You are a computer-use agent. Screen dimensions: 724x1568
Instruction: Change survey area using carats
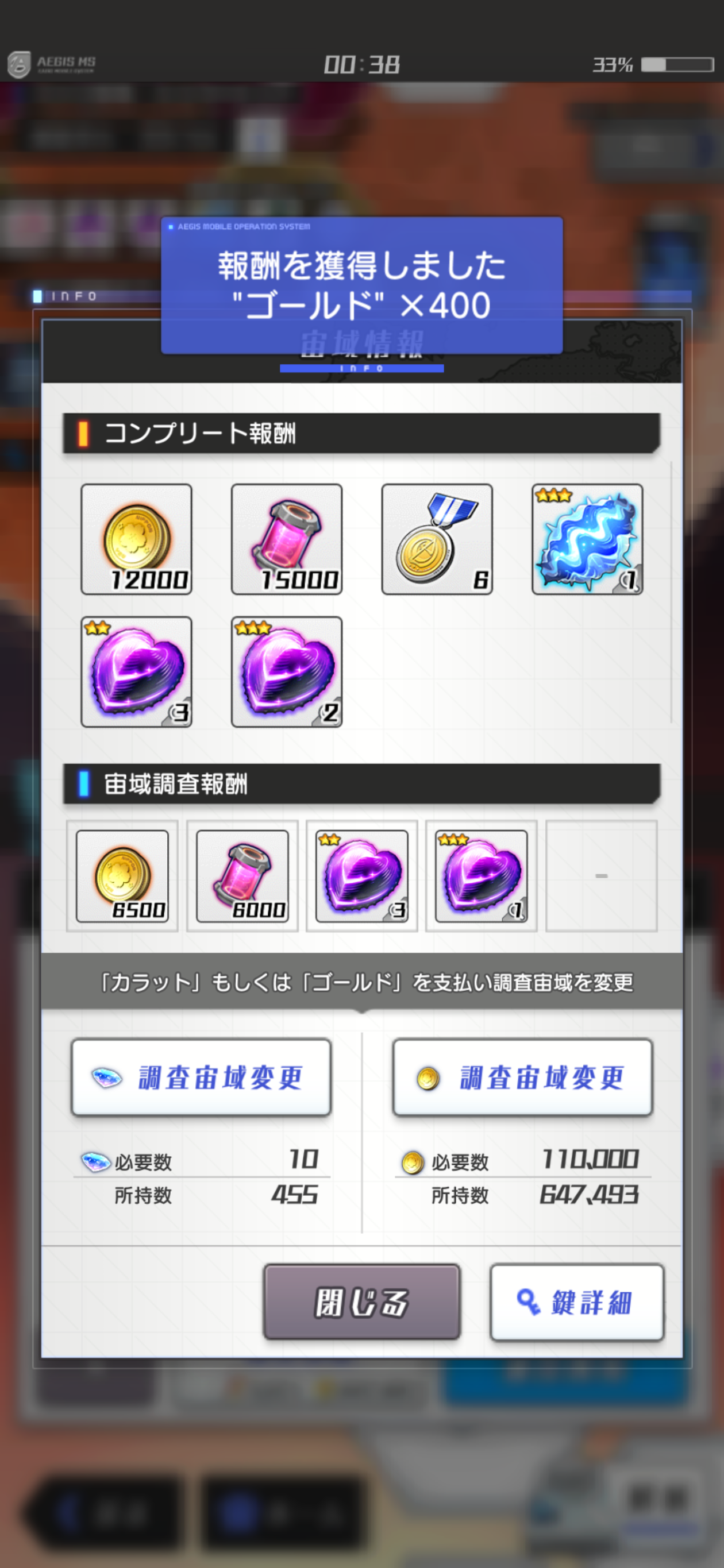201,1077
